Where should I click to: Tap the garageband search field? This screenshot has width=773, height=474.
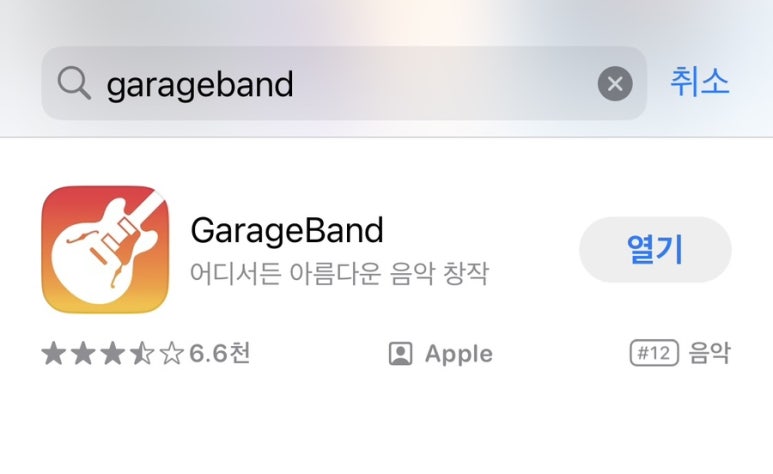[330, 84]
